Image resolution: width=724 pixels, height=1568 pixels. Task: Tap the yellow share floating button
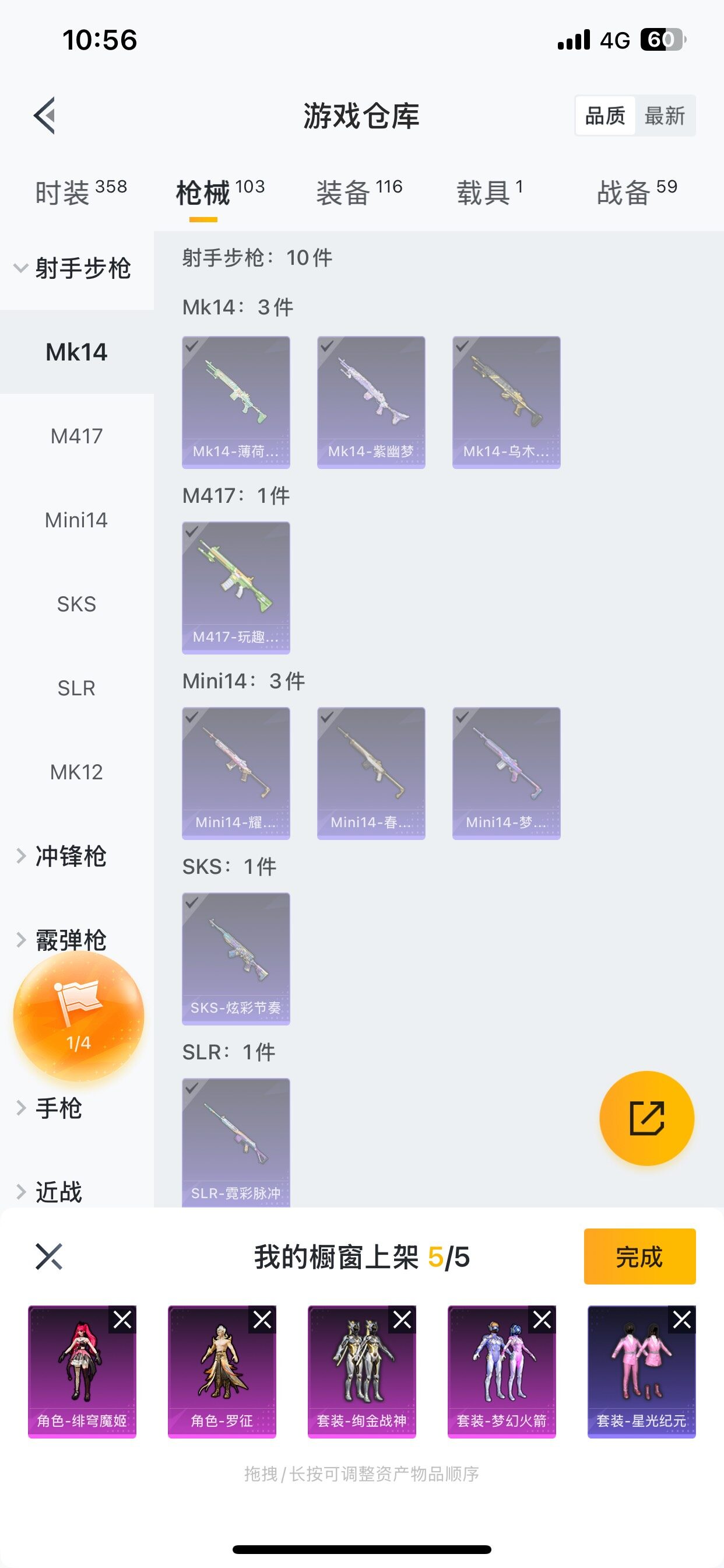[646, 1118]
